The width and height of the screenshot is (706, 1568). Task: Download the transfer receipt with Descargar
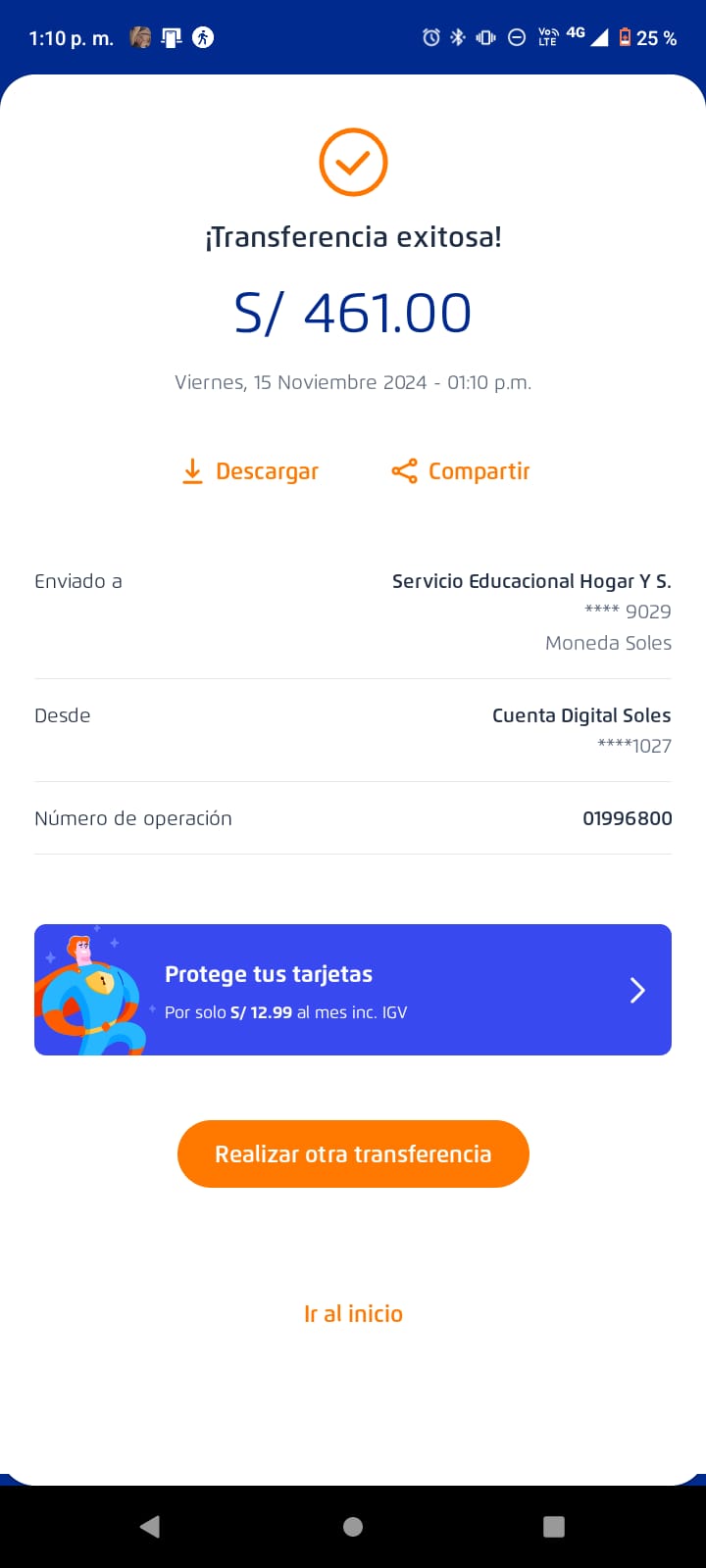251,471
